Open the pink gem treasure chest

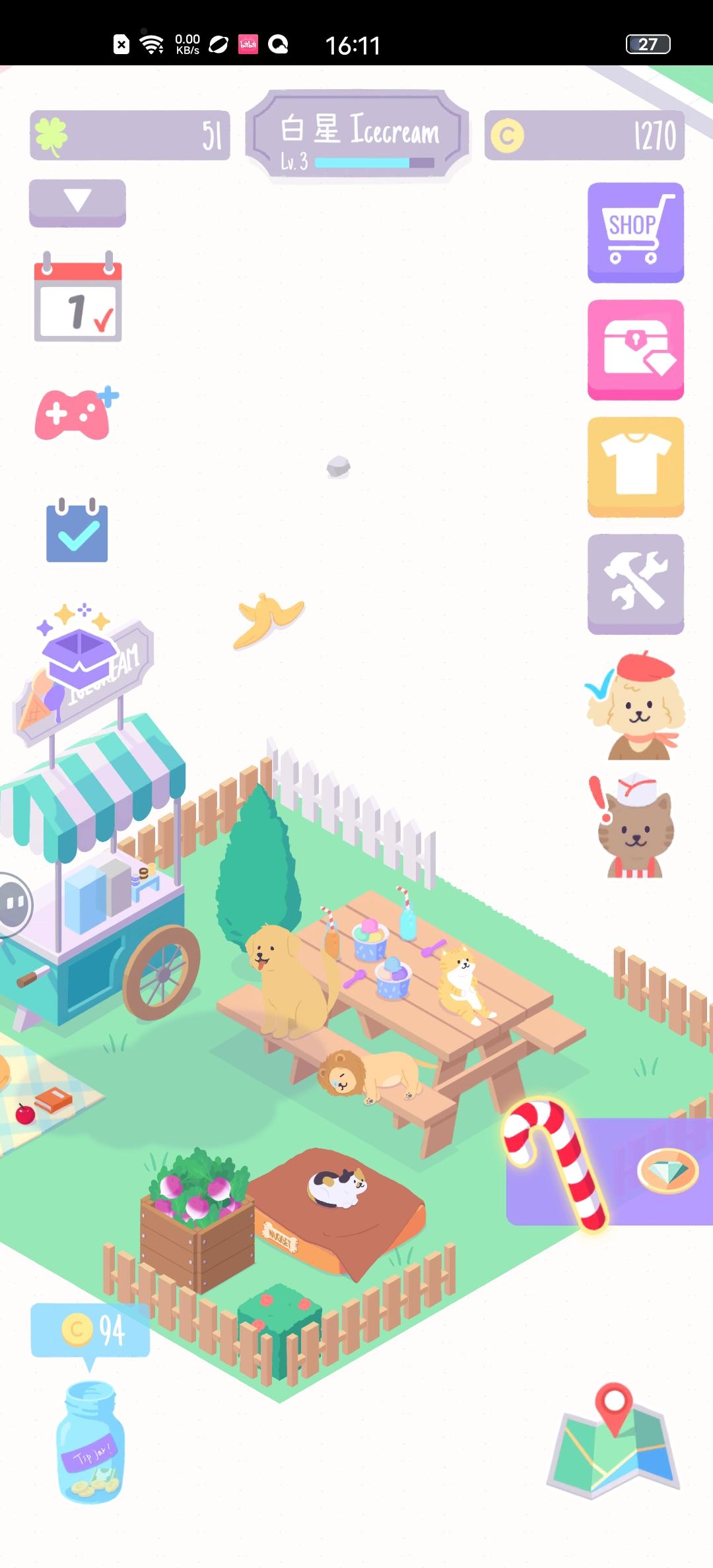634,350
